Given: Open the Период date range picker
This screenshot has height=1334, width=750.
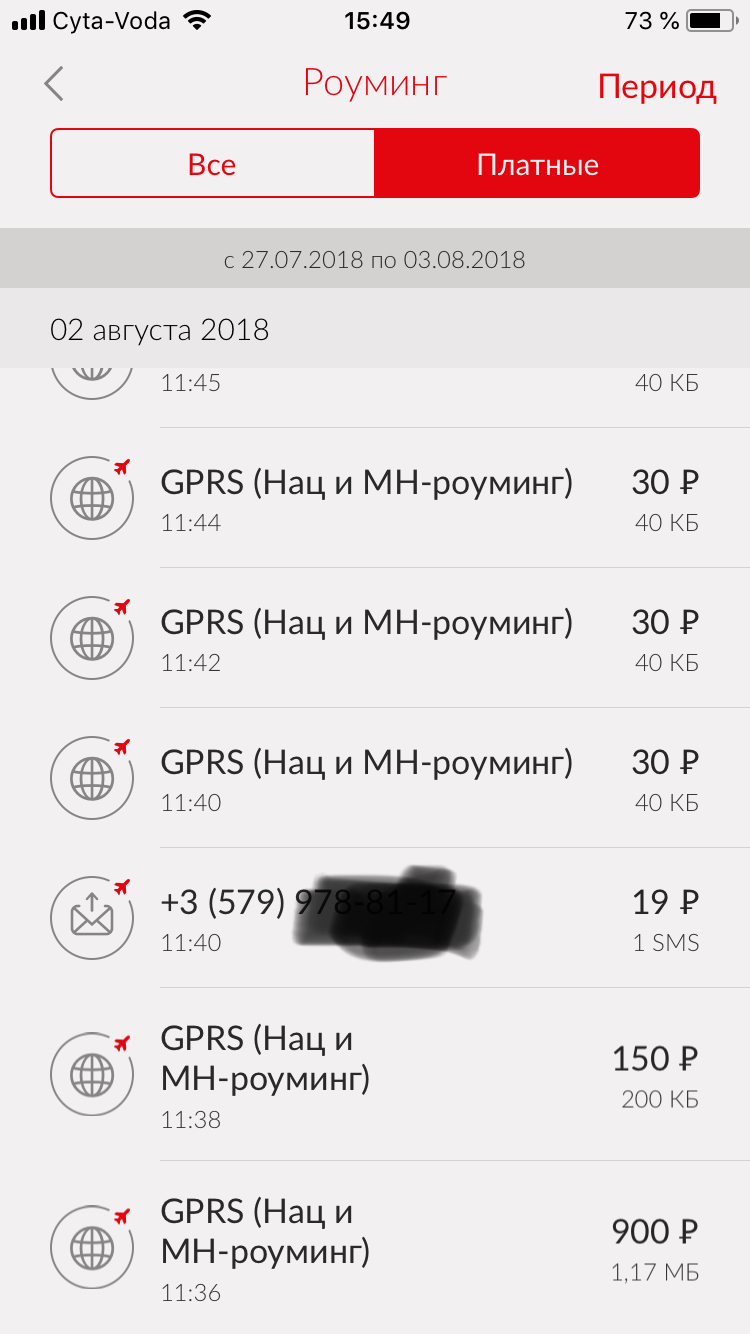Looking at the screenshot, I should (x=657, y=87).
